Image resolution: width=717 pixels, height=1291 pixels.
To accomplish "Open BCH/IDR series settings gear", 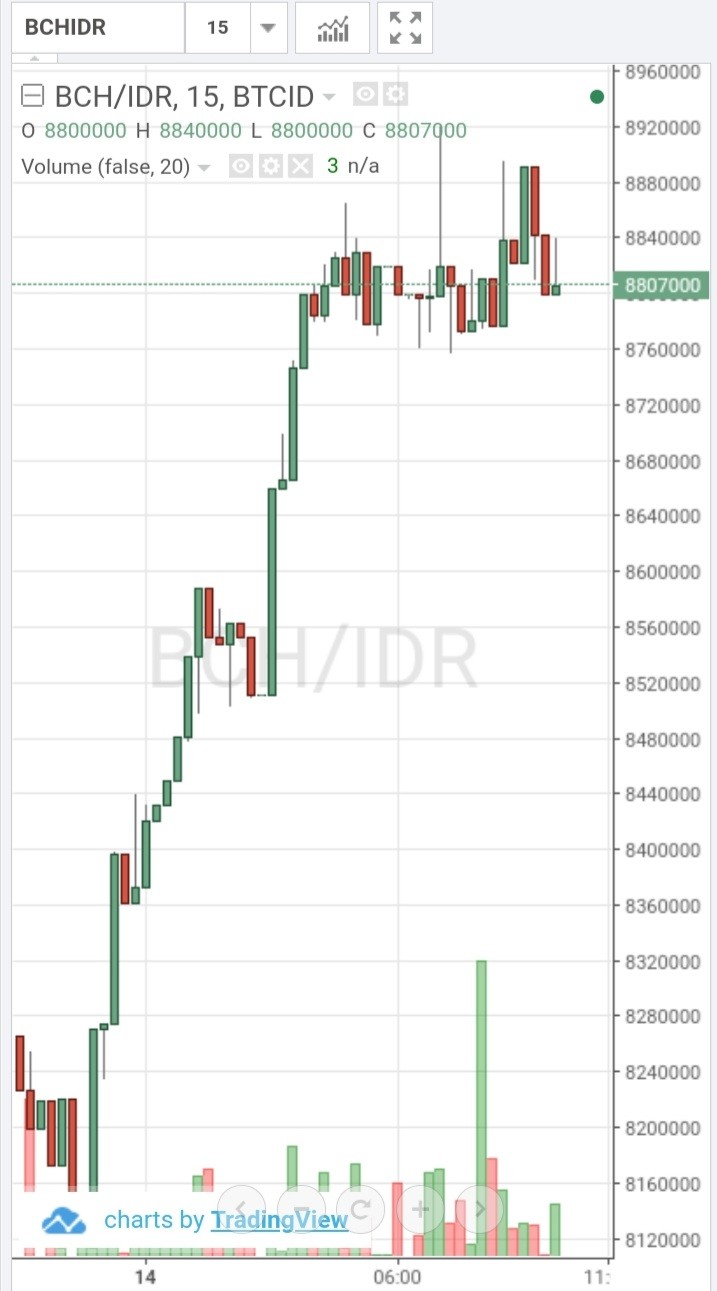I will point(395,96).
